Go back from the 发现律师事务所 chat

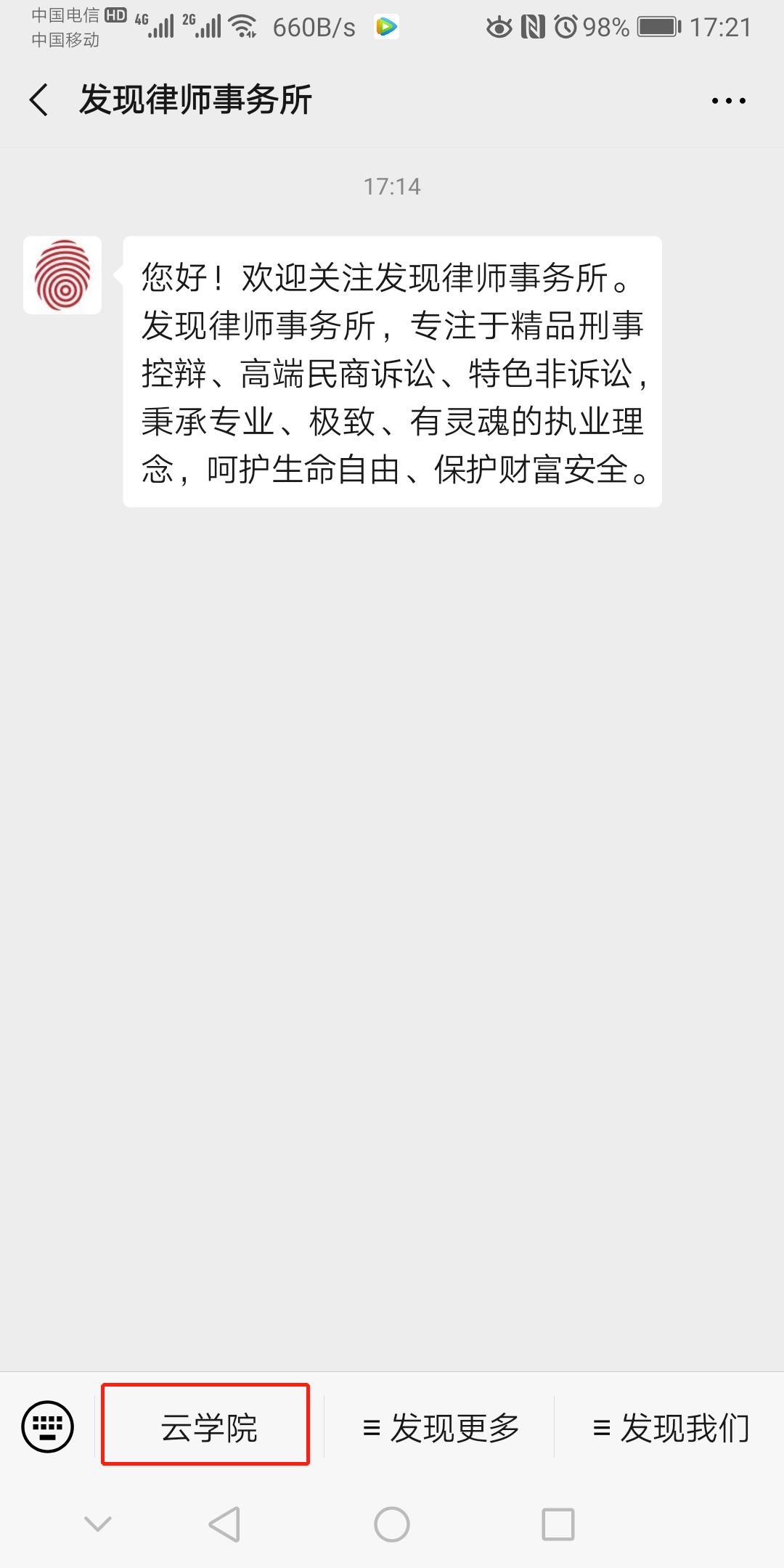click(x=39, y=99)
